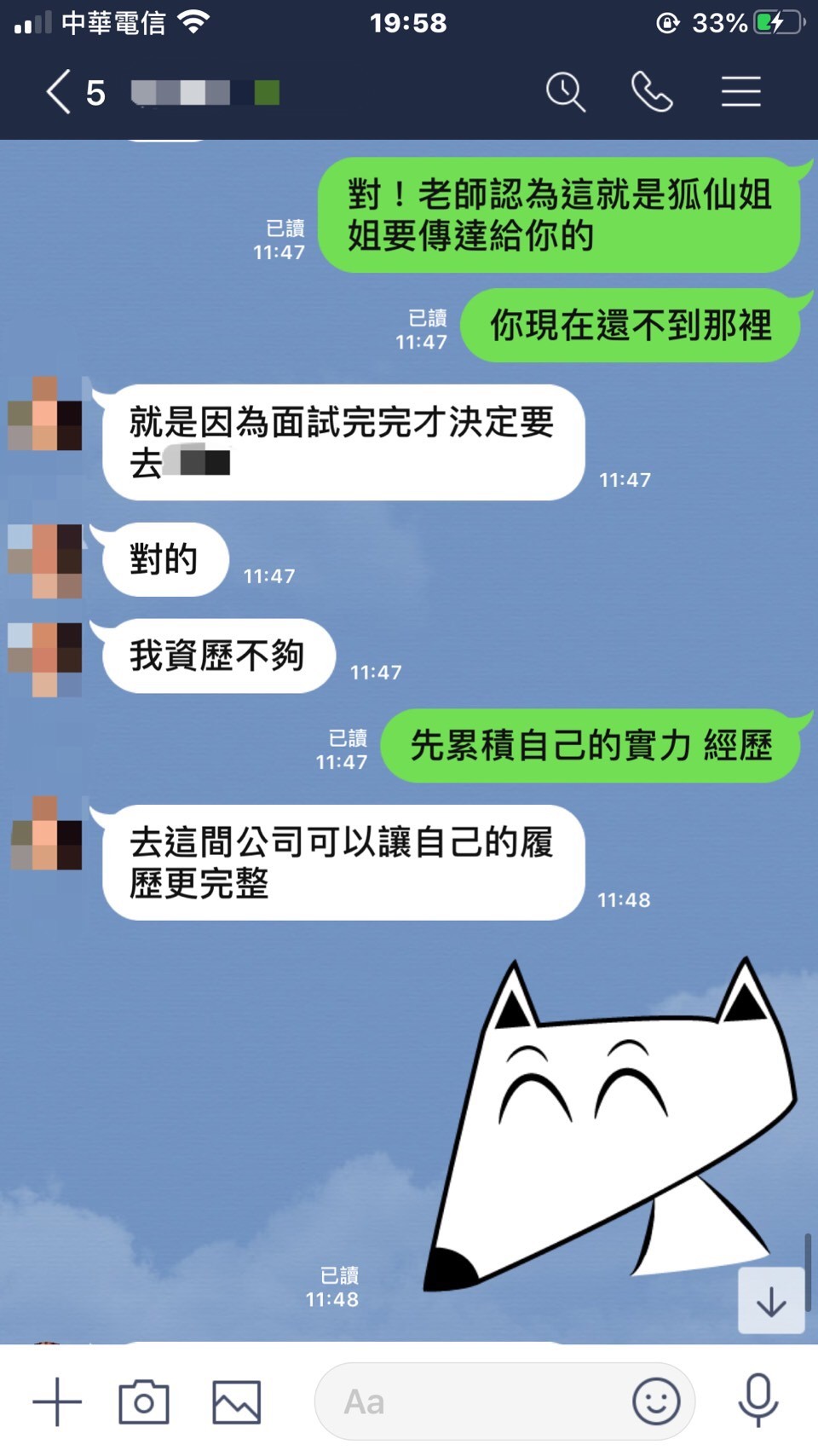Open the emoji and sticker picker
The image size is (818, 1456).
tap(656, 1401)
